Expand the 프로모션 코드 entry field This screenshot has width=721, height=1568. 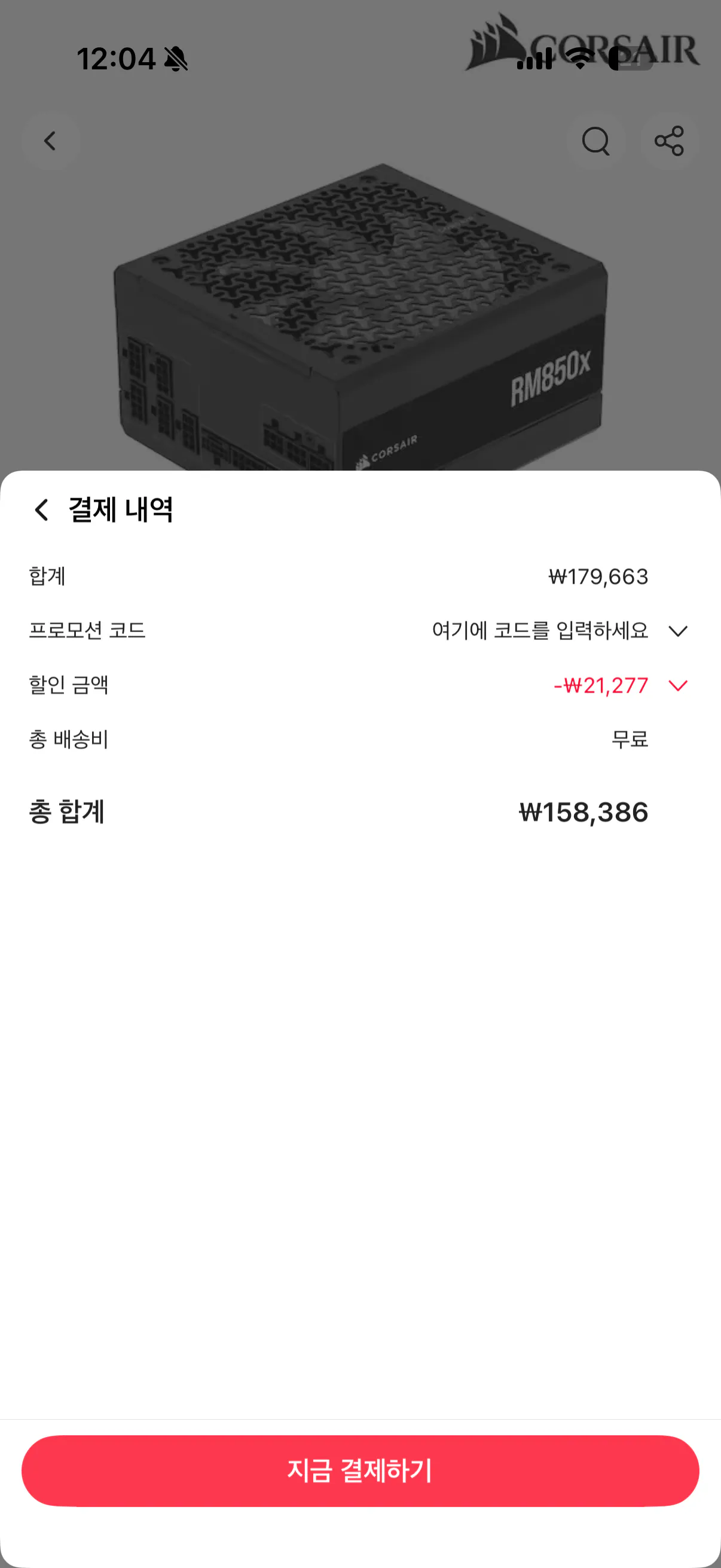(x=677, y=630)
